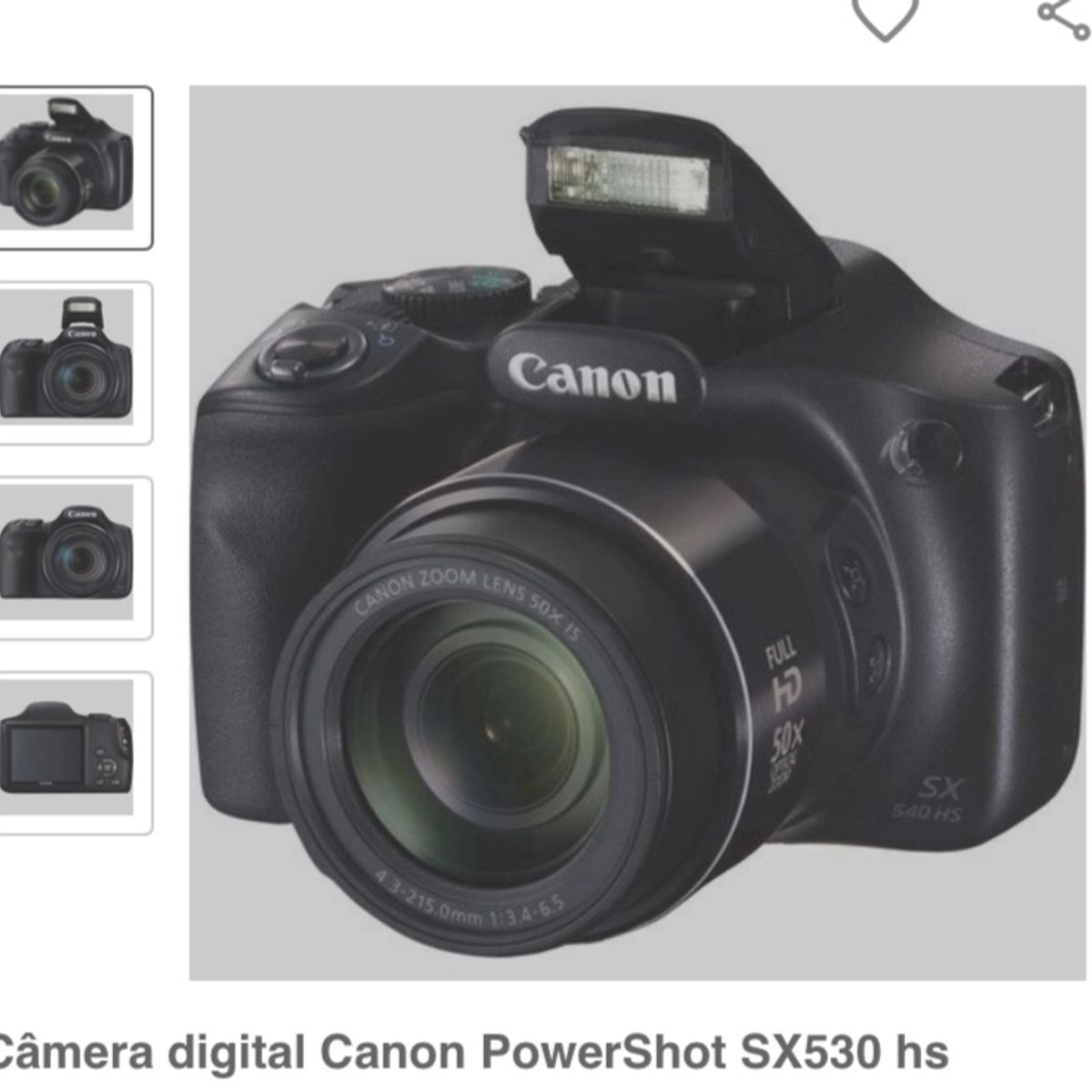Open the main camera photo full size
This screenshot has height=1092, width=1092.
637,532
